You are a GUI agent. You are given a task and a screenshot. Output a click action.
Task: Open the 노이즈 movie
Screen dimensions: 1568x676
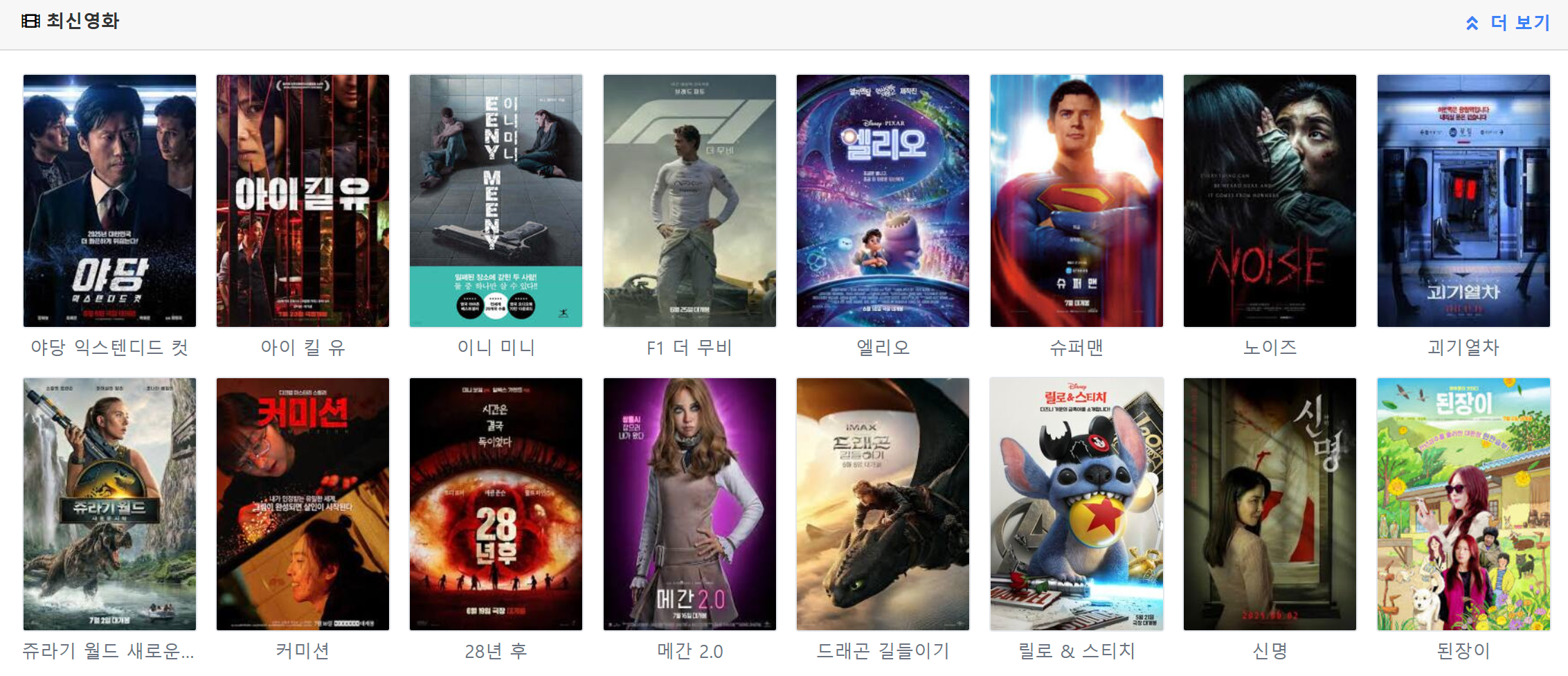click(x=1270, y=201)
